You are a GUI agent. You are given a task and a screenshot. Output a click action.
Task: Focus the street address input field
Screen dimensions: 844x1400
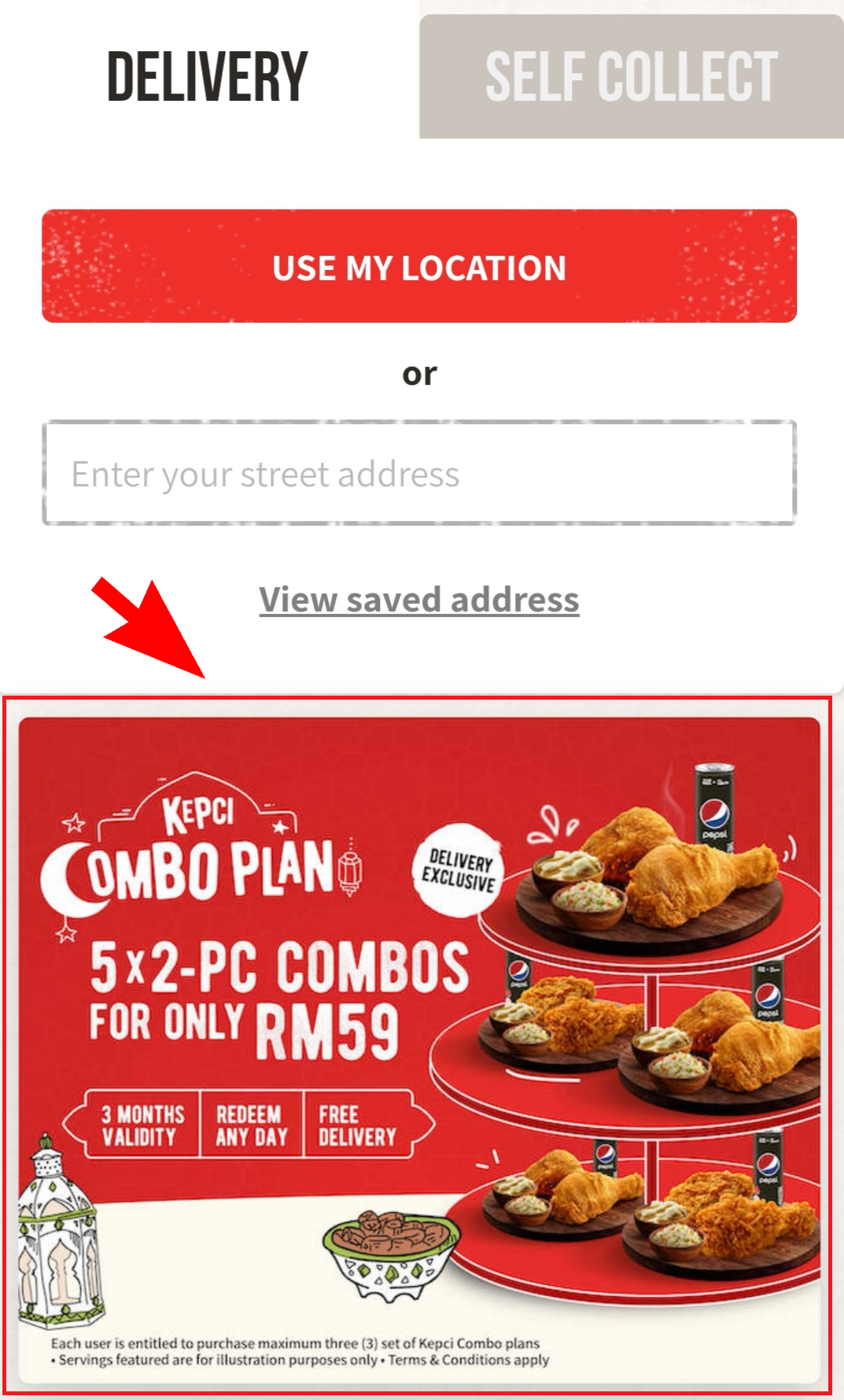(419, 474)
